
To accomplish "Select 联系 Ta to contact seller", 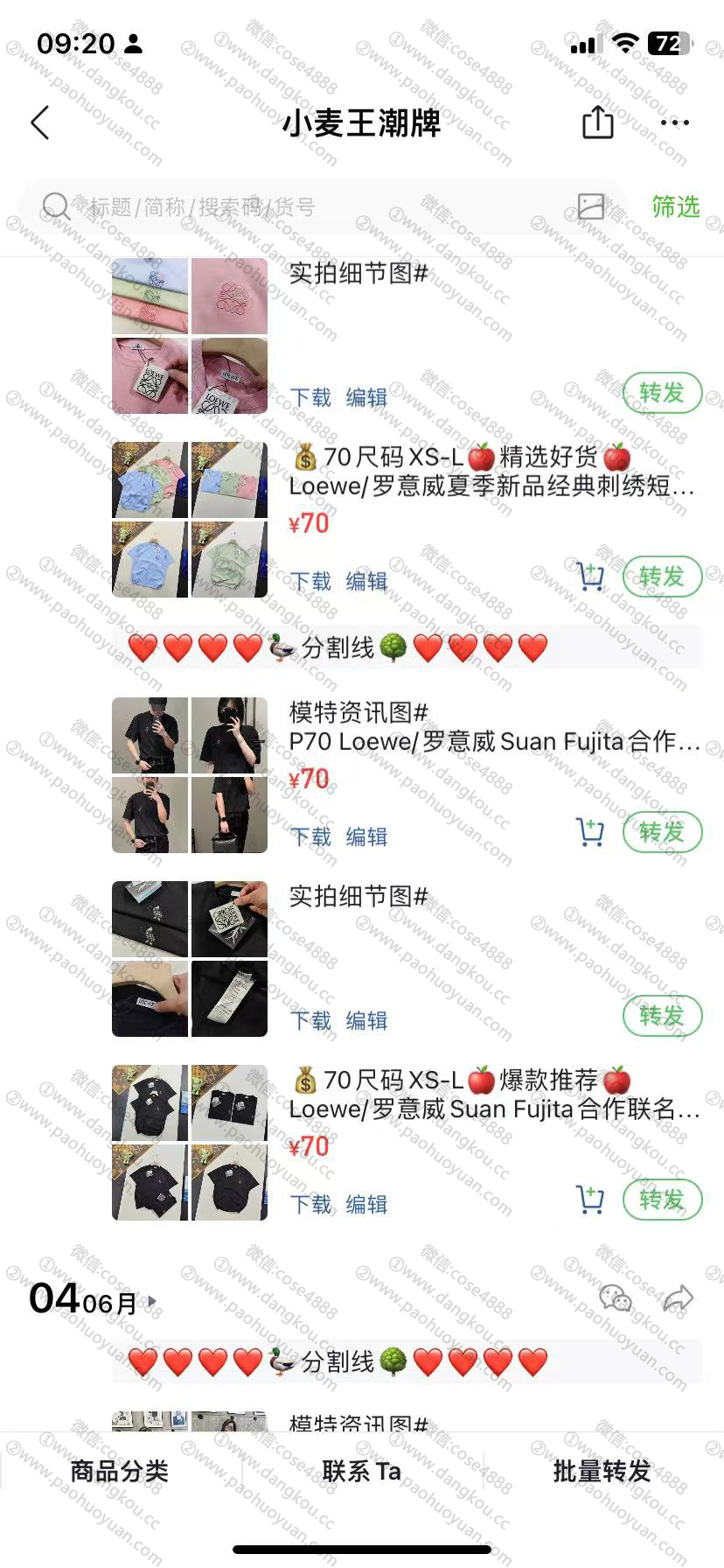I will [x=361, y=1472].
